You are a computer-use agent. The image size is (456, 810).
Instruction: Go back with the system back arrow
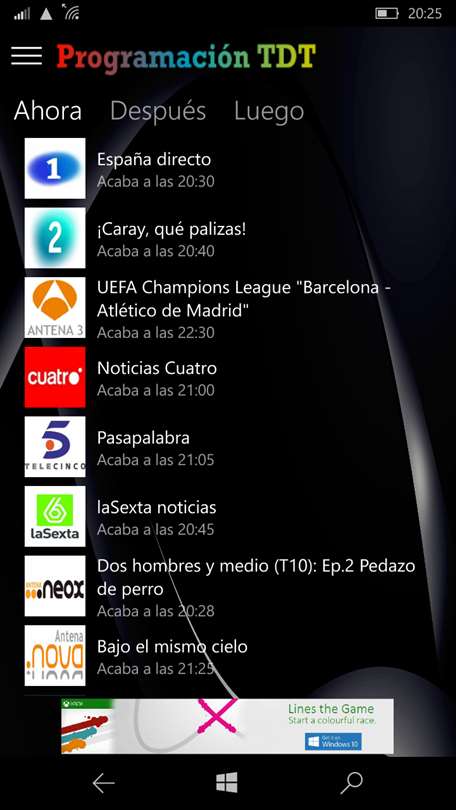point(103,783)
